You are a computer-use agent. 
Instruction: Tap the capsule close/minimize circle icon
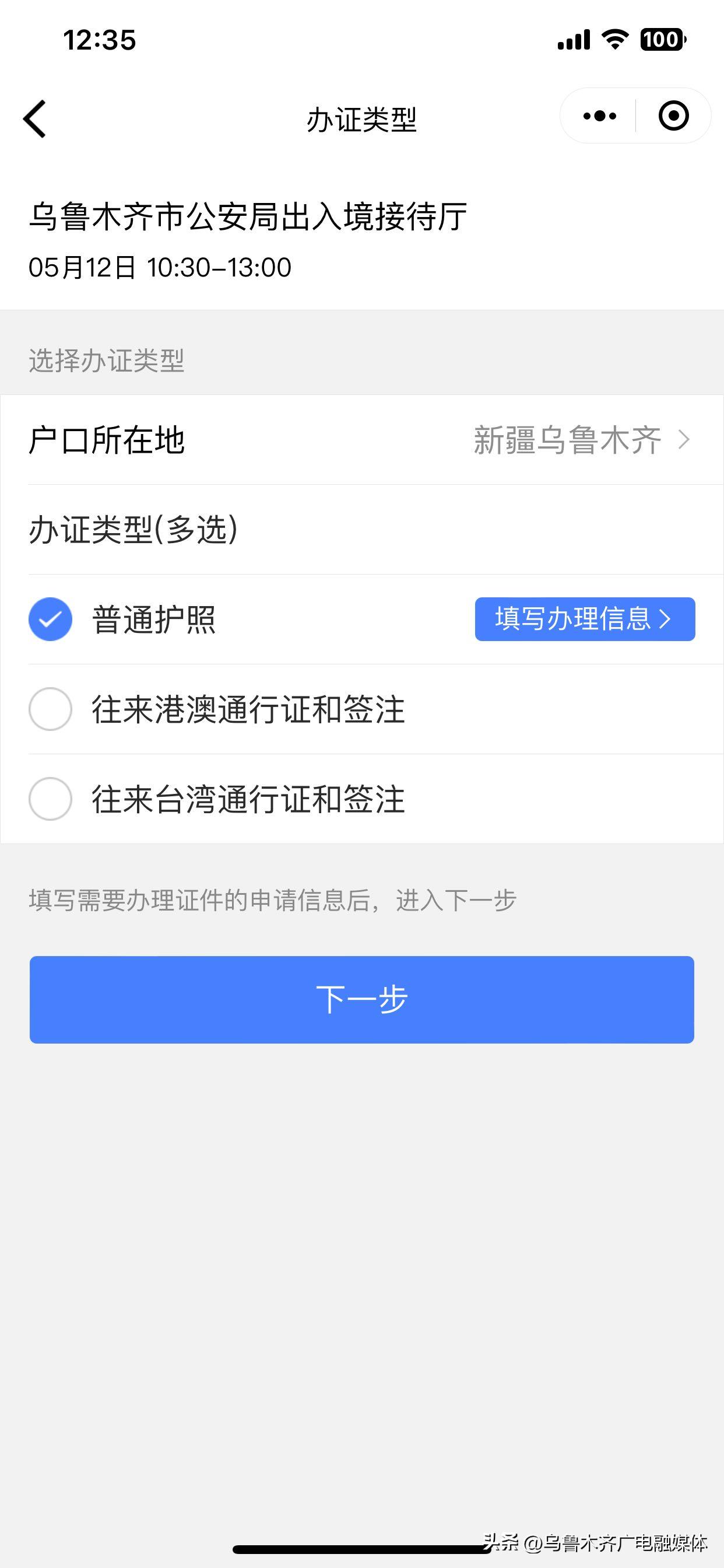tap(673, 116)
